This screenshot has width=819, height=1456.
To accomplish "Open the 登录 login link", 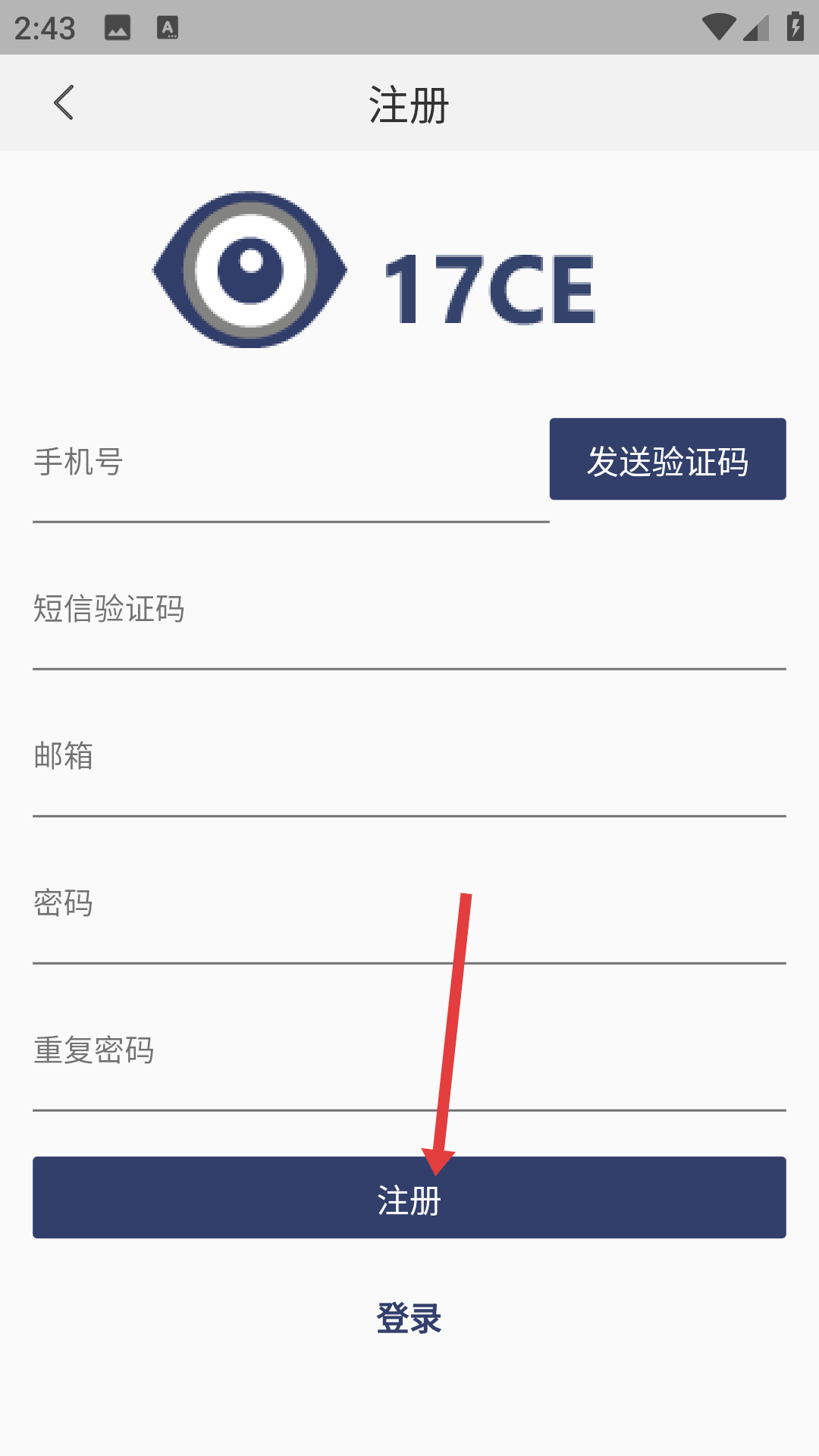I will coord(409,1318).
